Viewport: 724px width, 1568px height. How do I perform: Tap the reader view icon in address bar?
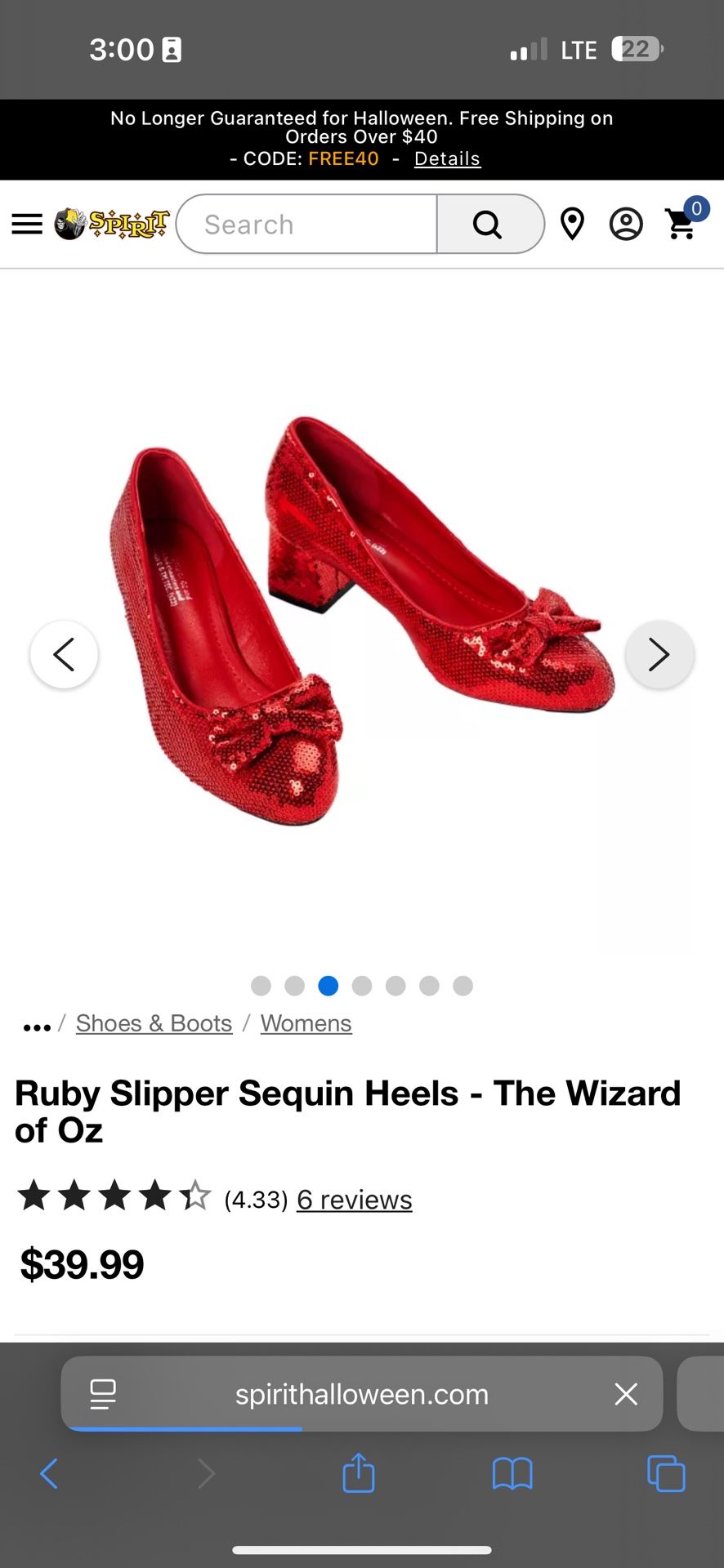(x=103, y=1394)
